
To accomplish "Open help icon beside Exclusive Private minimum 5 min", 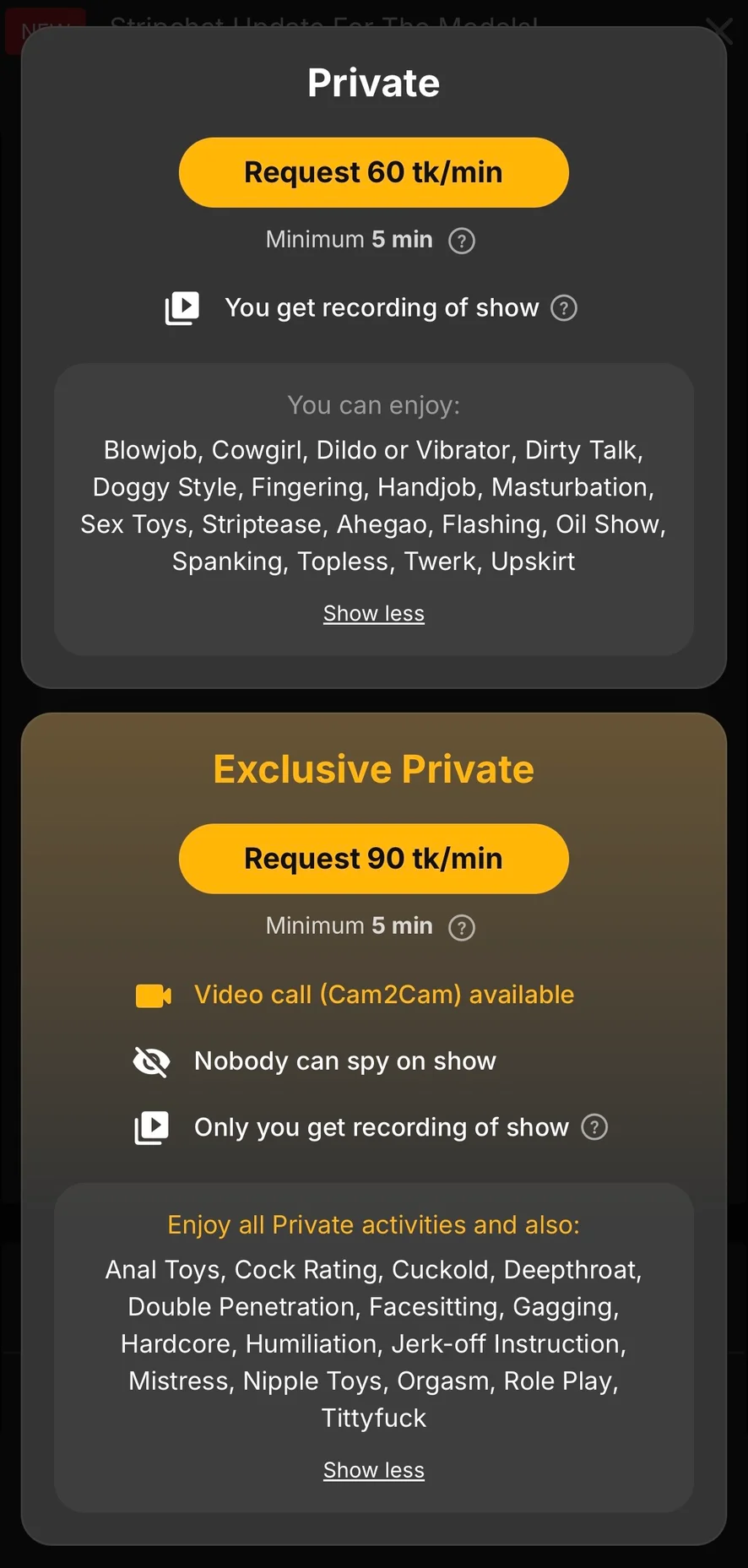I will click(462, 927).
